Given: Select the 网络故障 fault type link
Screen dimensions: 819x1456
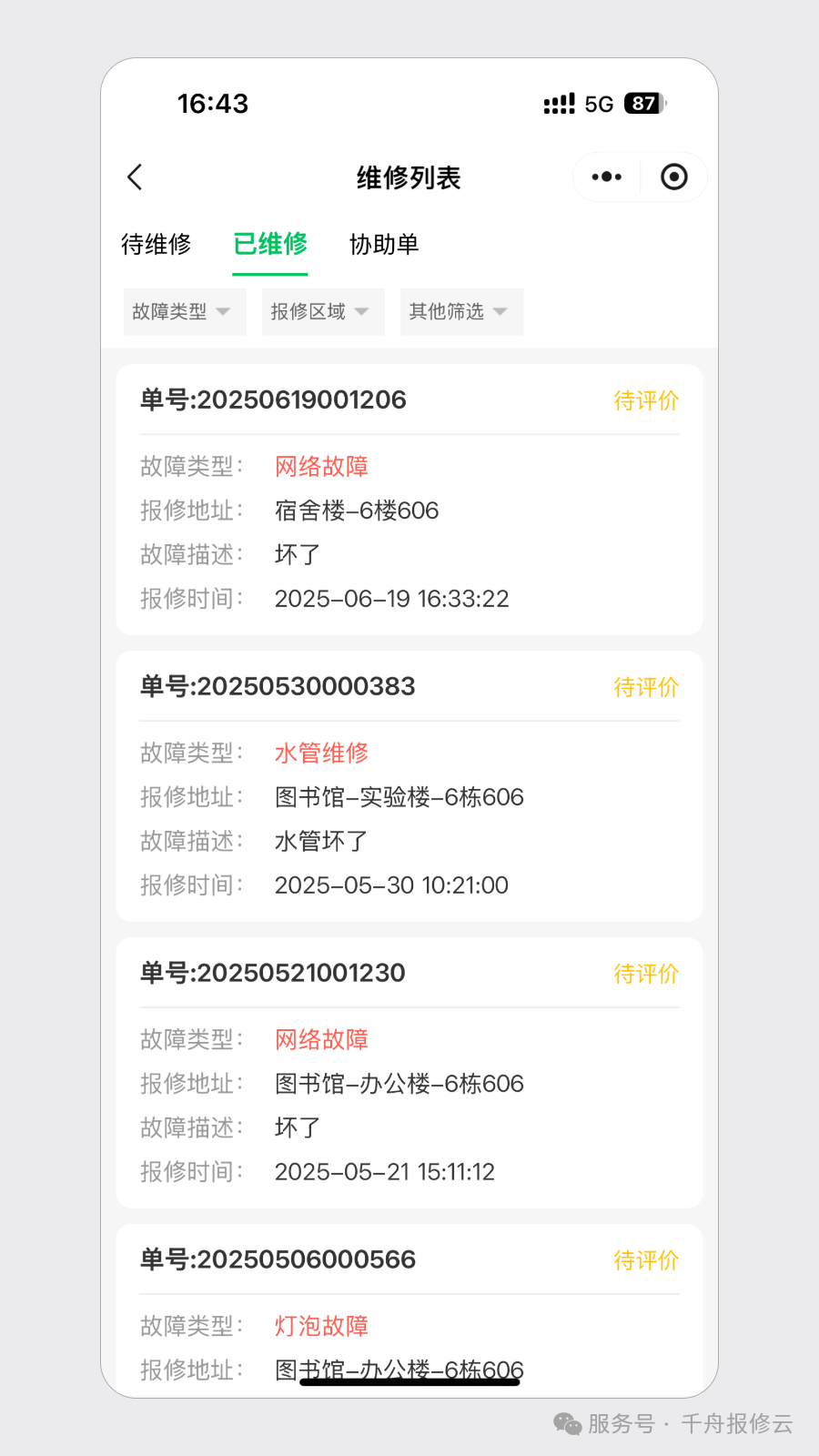Looking at the screenshot, I should [x=320, y=466].
